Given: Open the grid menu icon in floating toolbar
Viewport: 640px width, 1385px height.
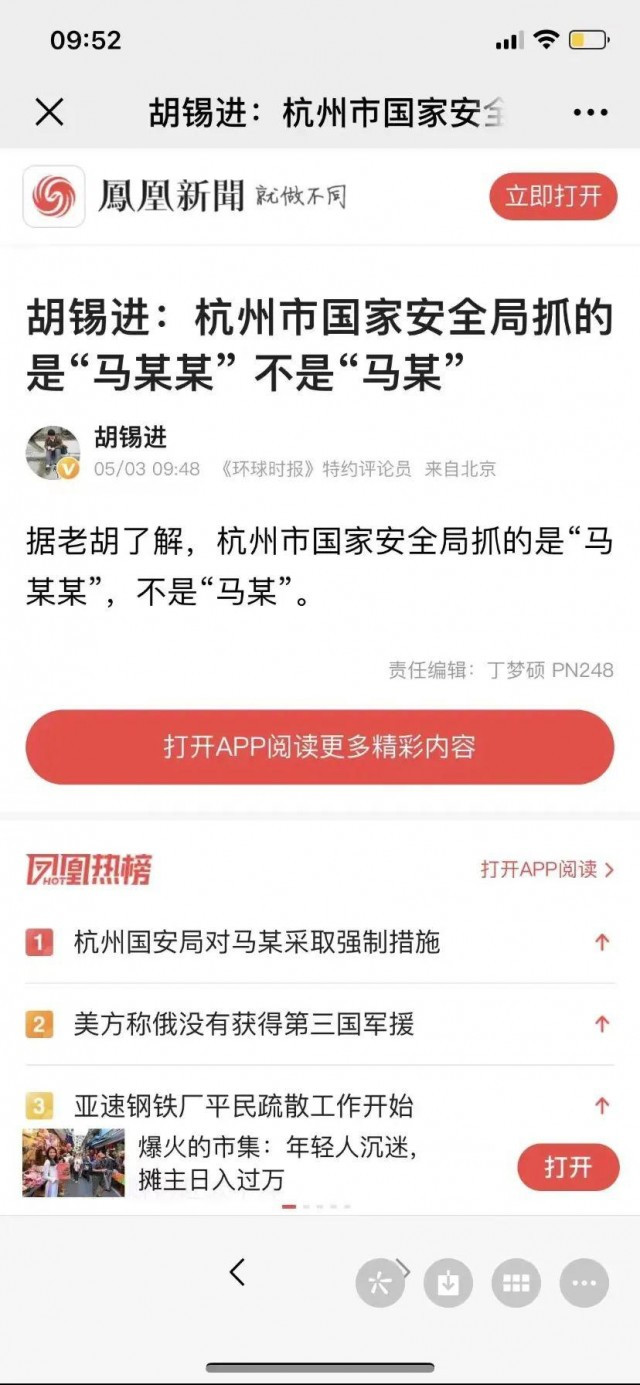Looking at the screenshot, I should (516, 1283).
